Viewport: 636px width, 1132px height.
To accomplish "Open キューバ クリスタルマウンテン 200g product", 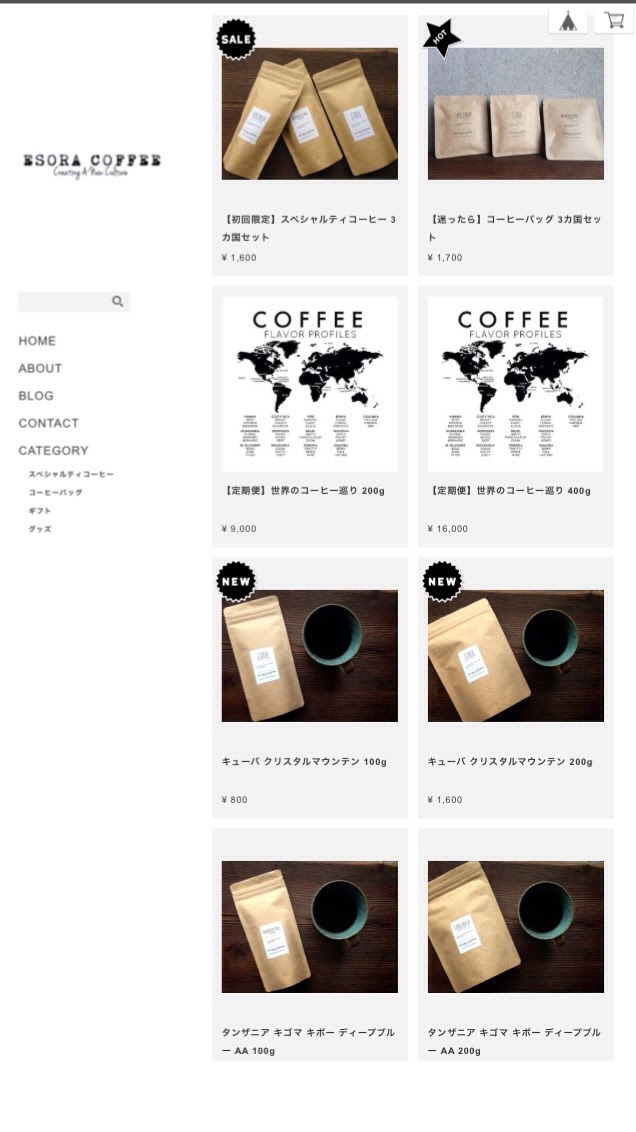I will click(x=515, y=656).
